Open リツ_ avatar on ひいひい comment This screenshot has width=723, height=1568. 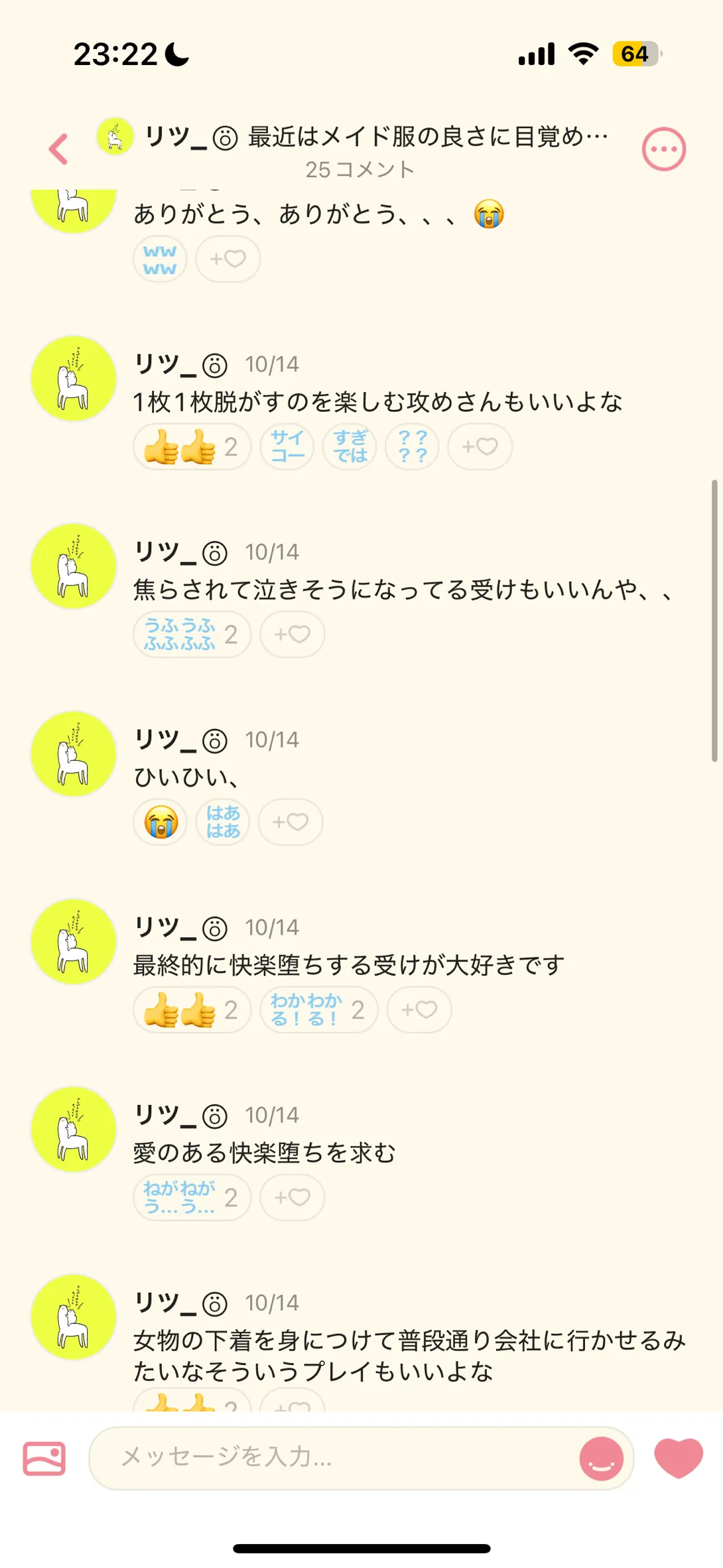tap(74, 754)
